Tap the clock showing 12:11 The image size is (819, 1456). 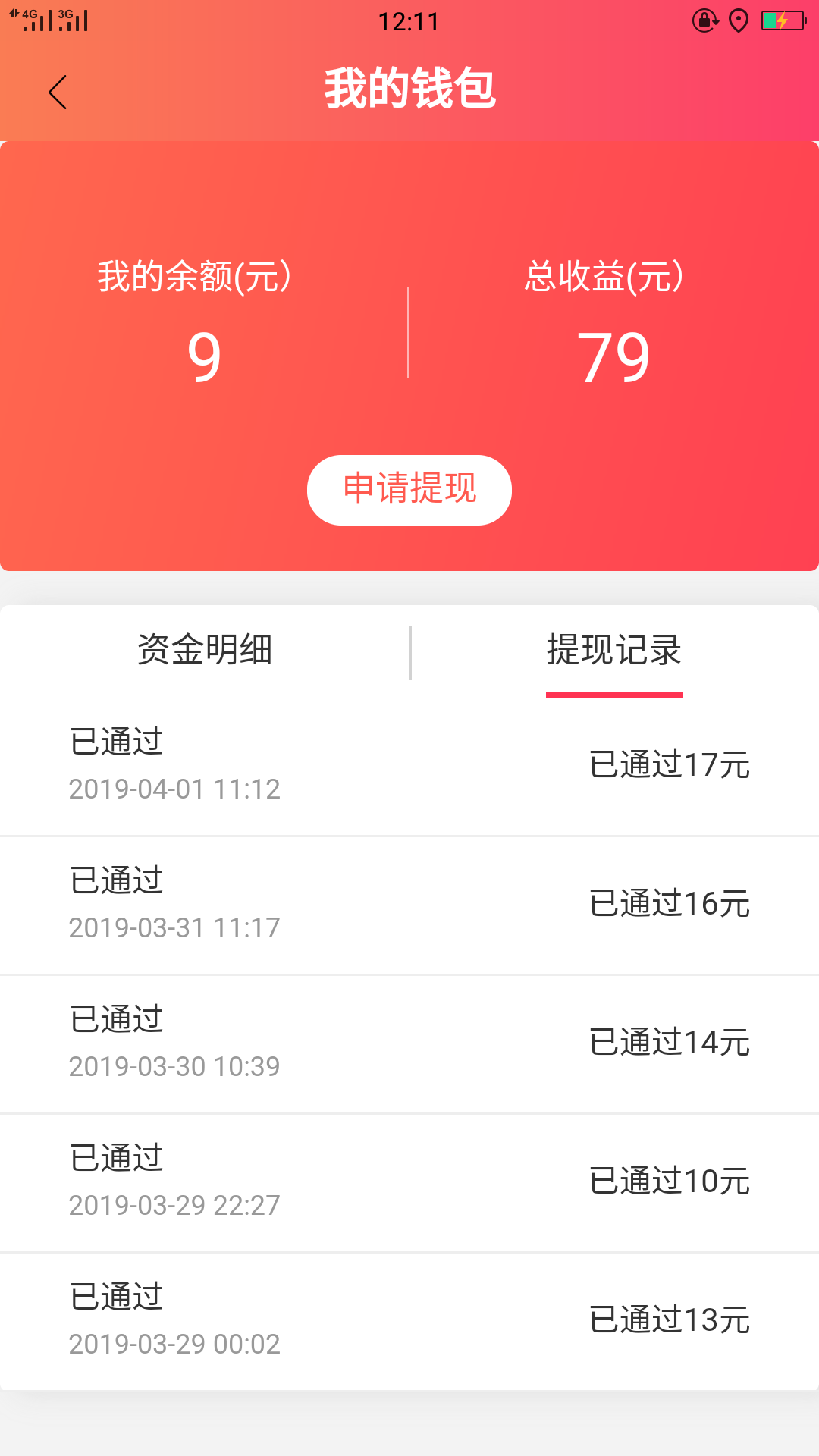(409, 21)
